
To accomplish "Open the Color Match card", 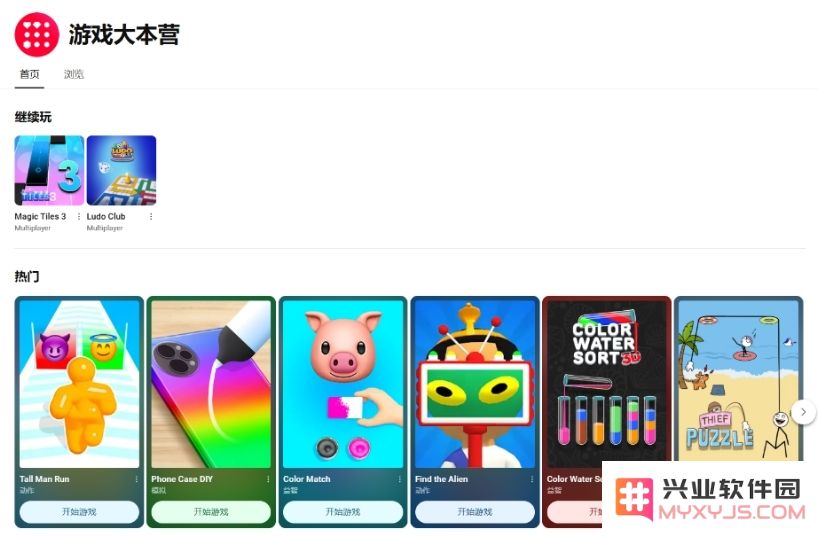I will point(343,384).
